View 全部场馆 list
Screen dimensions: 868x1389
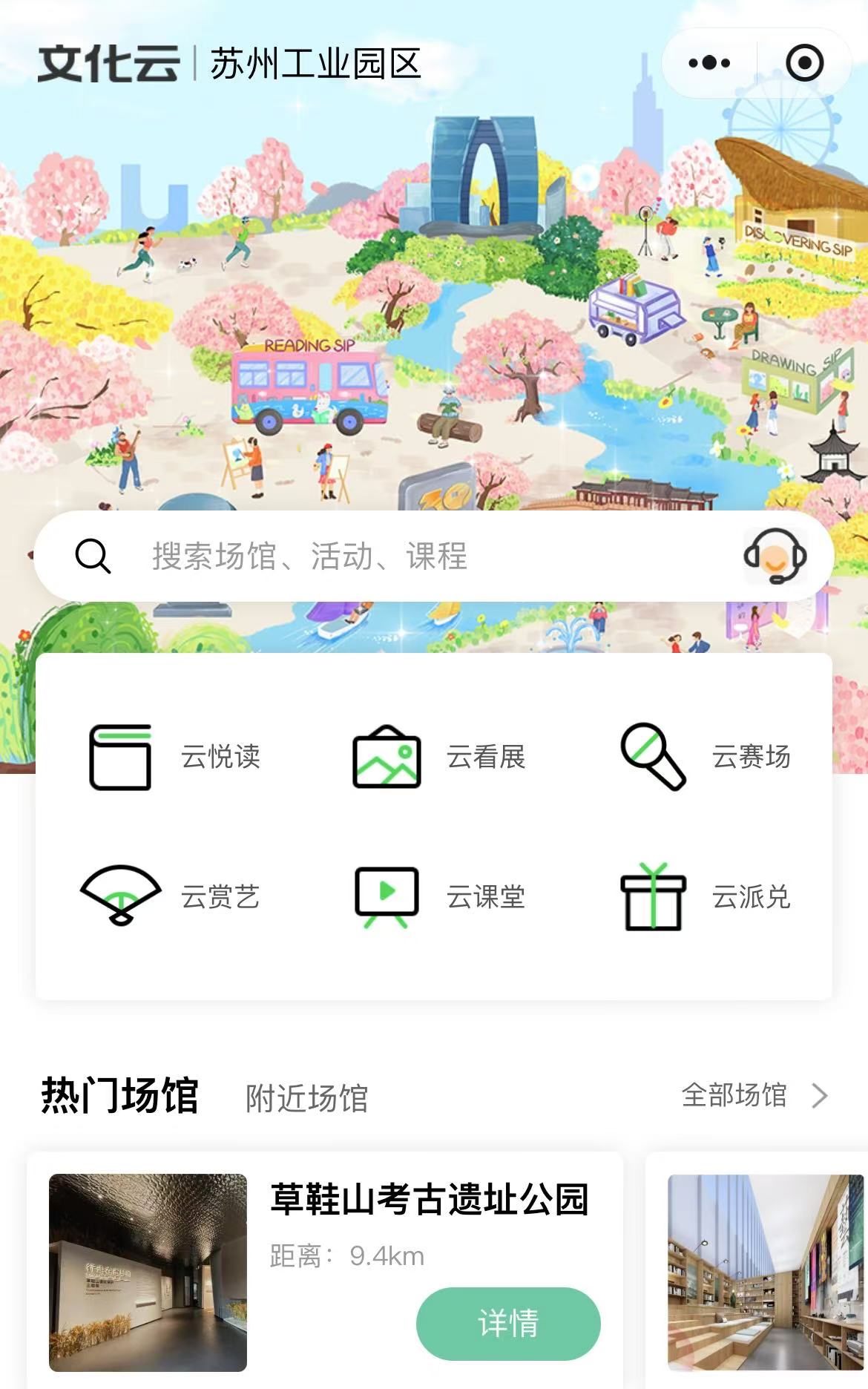click(x=753, y=1095)
